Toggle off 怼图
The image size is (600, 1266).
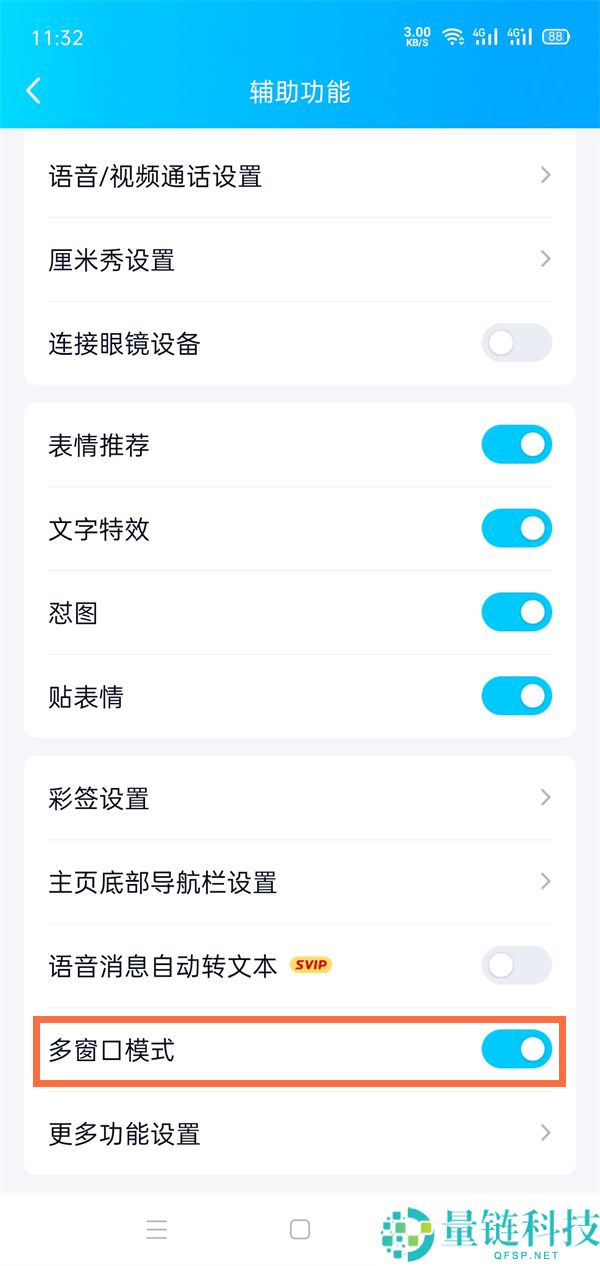516,612
